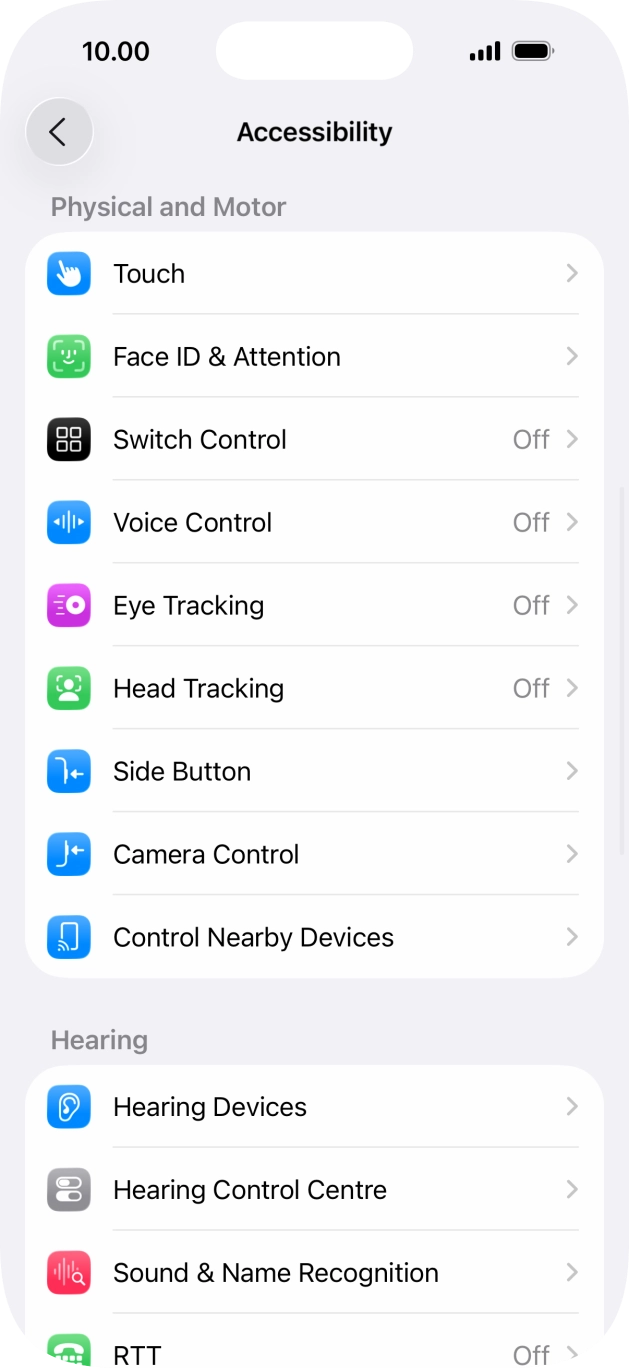The image size is (629, 1368).
Task: Open Hearing Control Centre
Action: (314, 1190)
